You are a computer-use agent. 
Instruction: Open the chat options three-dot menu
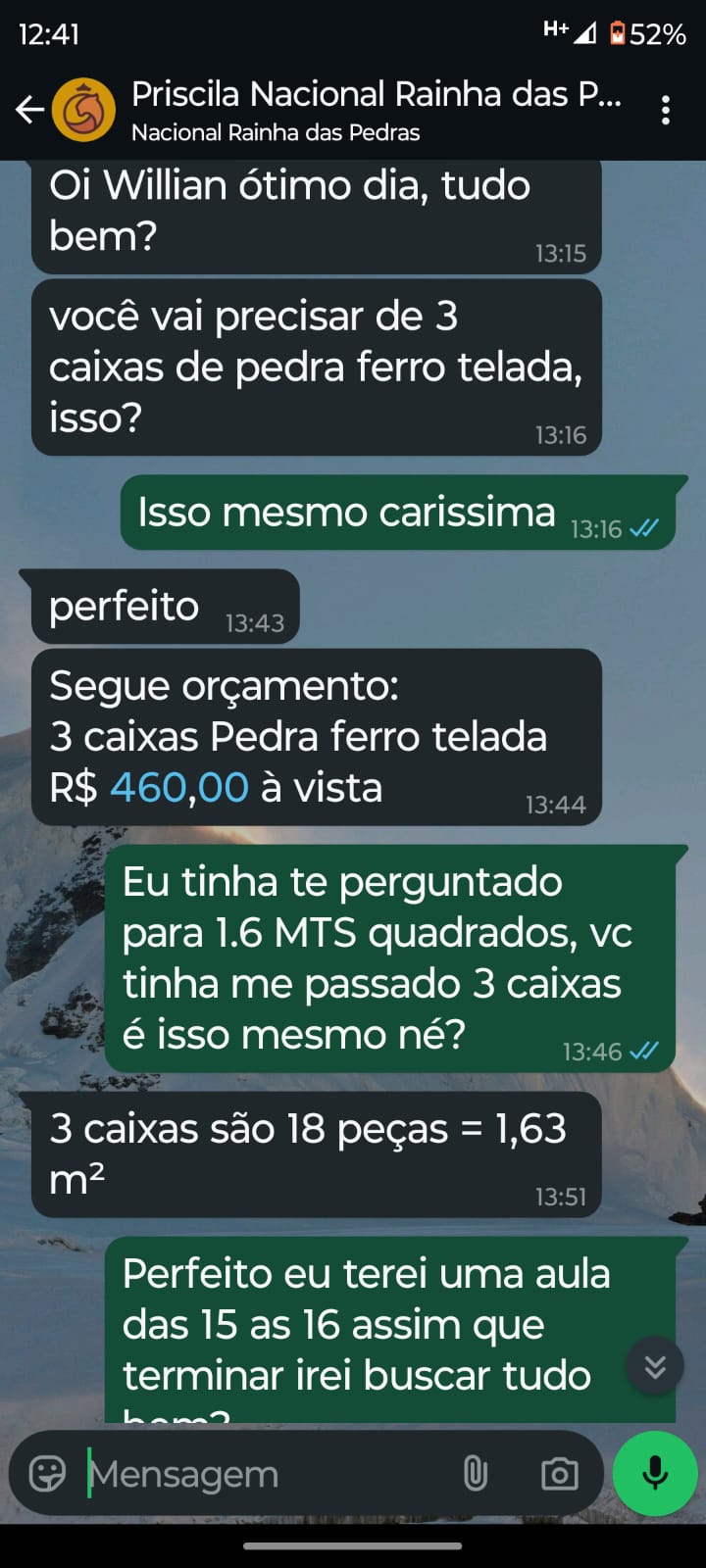point(665,110)
